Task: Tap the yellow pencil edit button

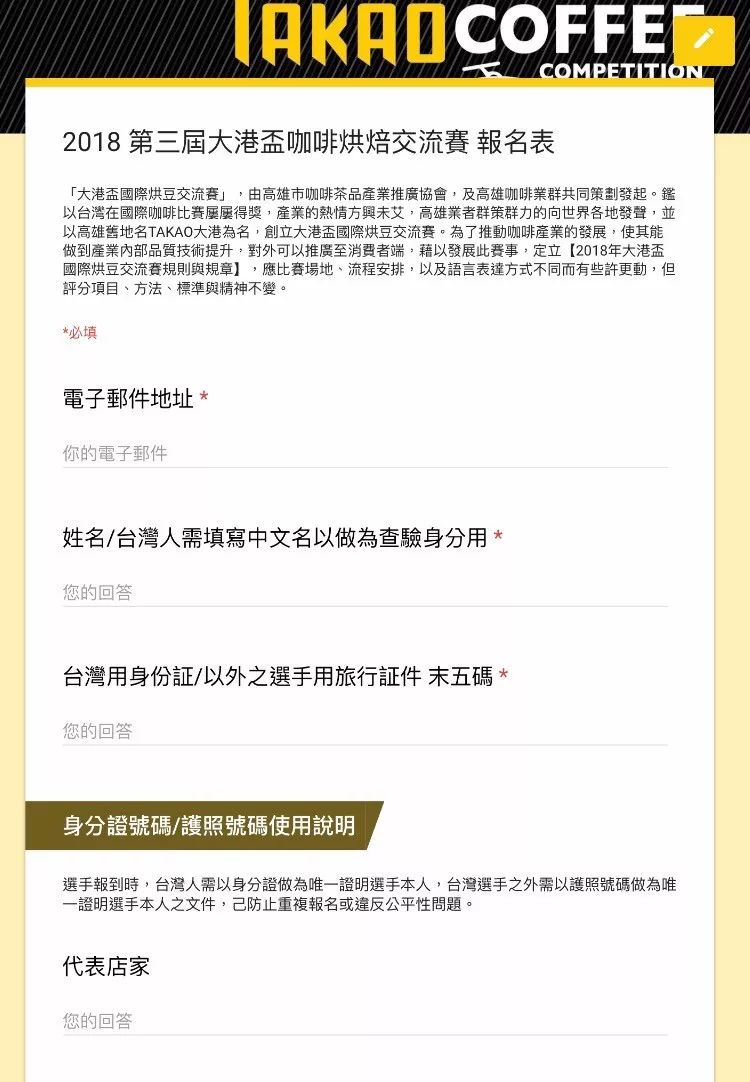Action: coord(704,40)
